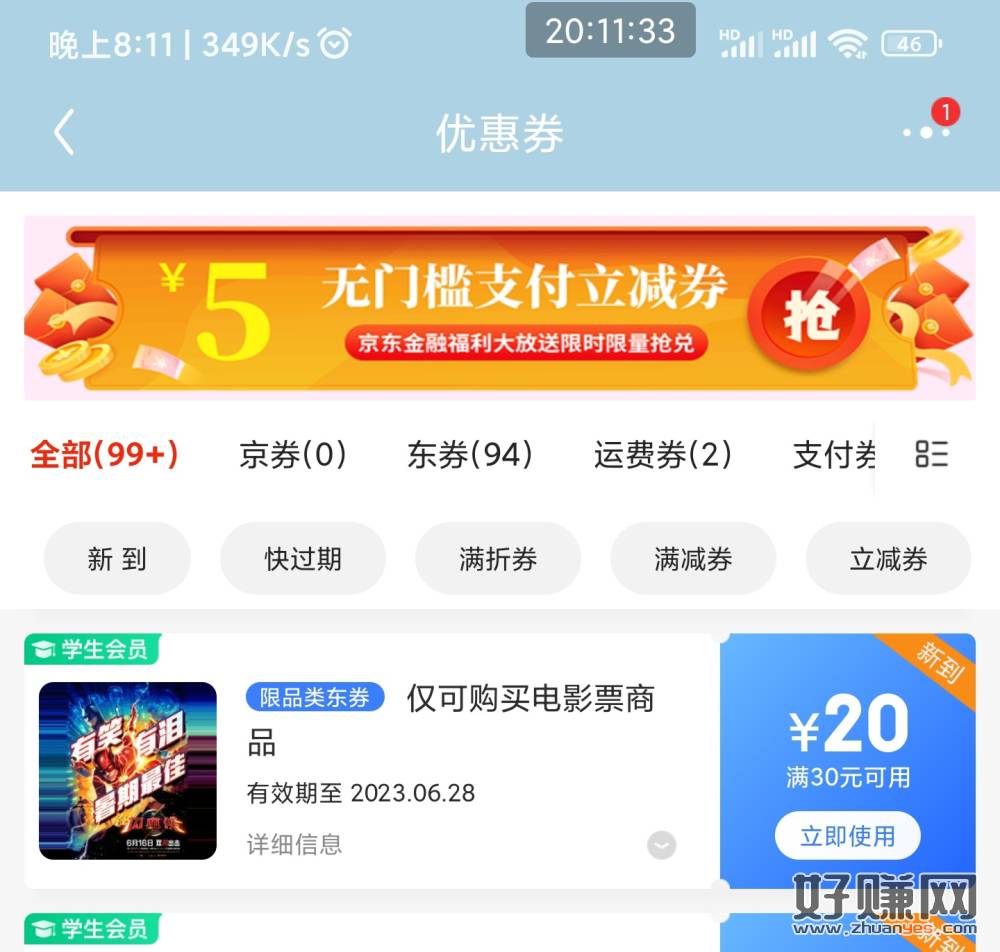This screenshot has height=952, width=1000.
Task: Select the 满减券 filter chip
Action: pyautogui.click(x=693, y=559)
